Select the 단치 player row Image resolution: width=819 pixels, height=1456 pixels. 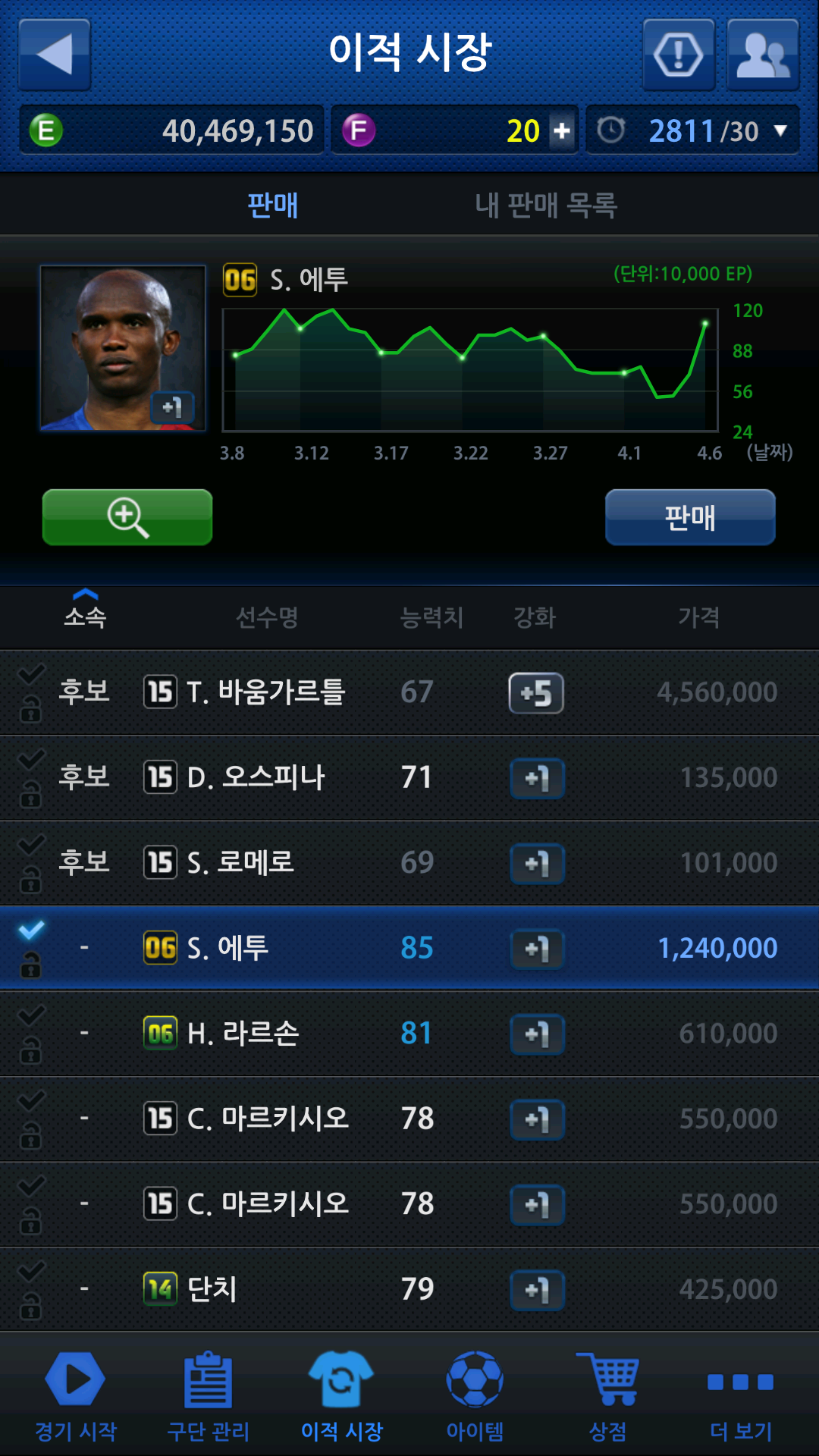click(409, 1288)
